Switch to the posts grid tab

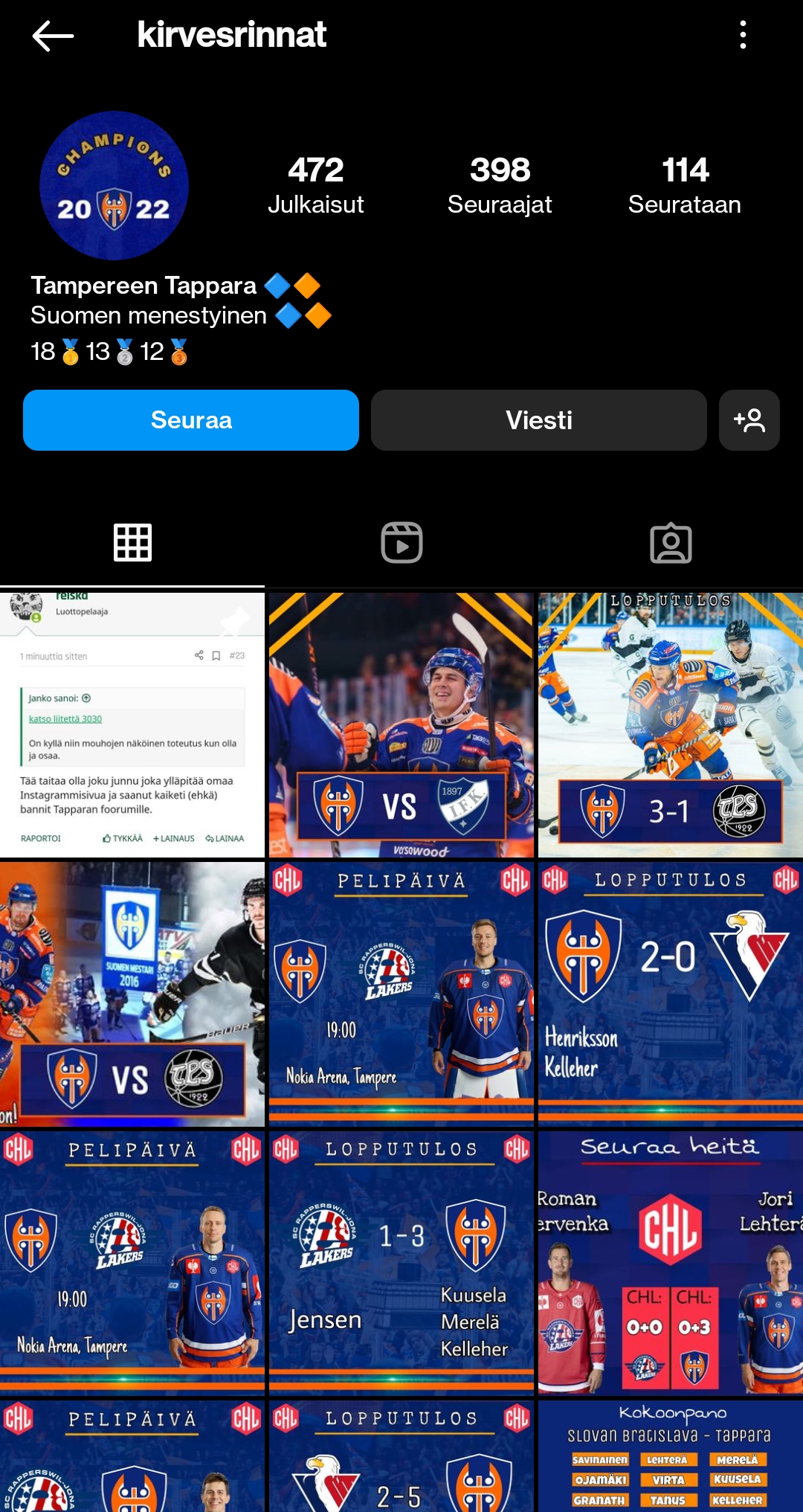(132, 543)
